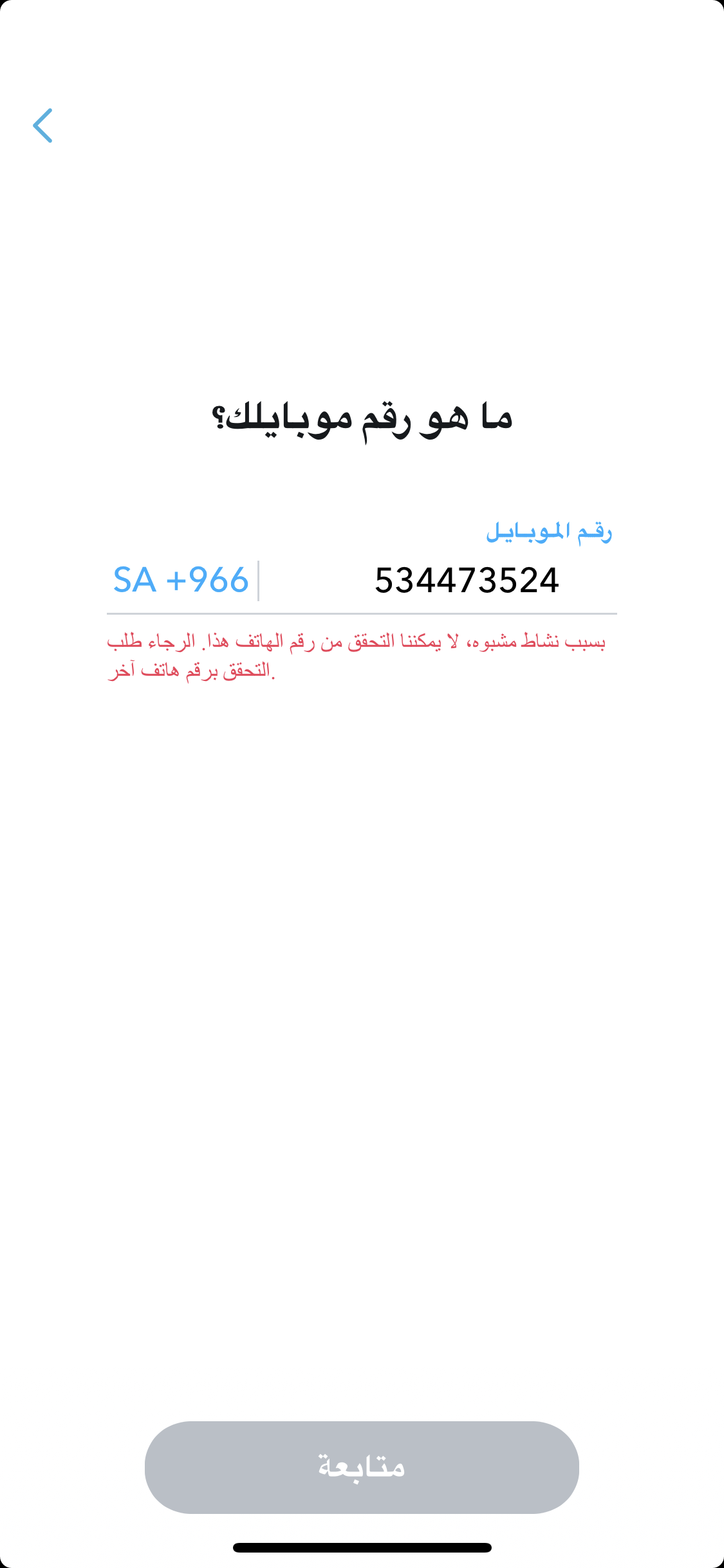This screenshot has width=724, height=1568.
Task: Go back using the blue arrow
Action: click(x=42, y=126)
